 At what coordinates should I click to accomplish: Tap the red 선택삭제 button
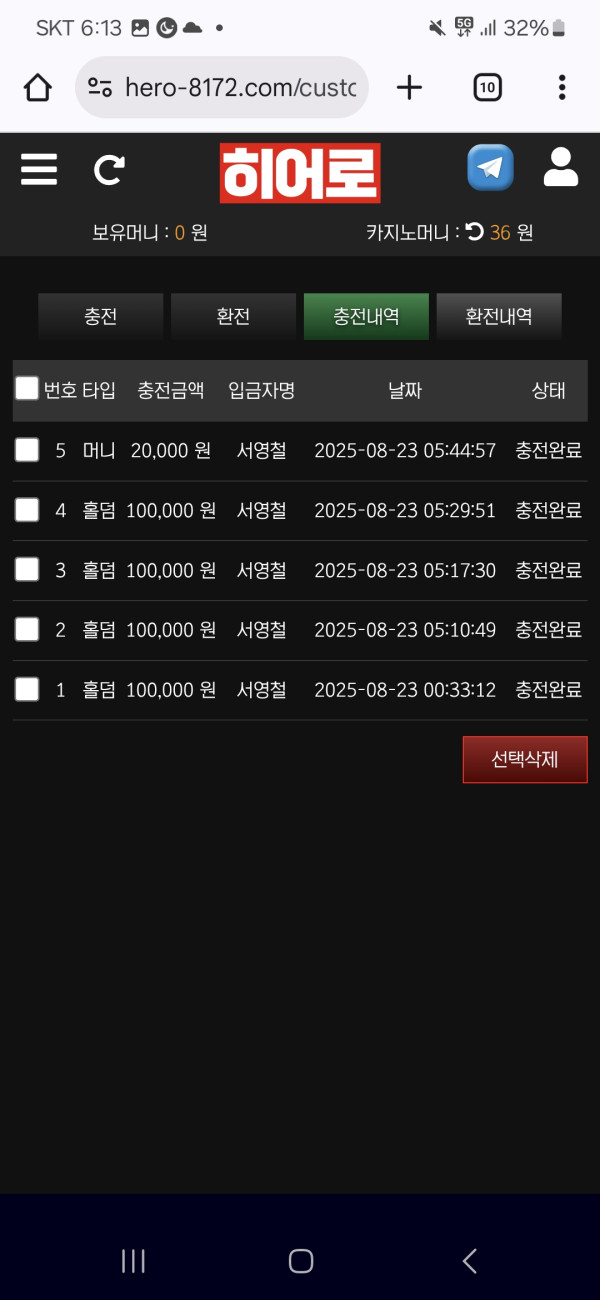[525, 760]
